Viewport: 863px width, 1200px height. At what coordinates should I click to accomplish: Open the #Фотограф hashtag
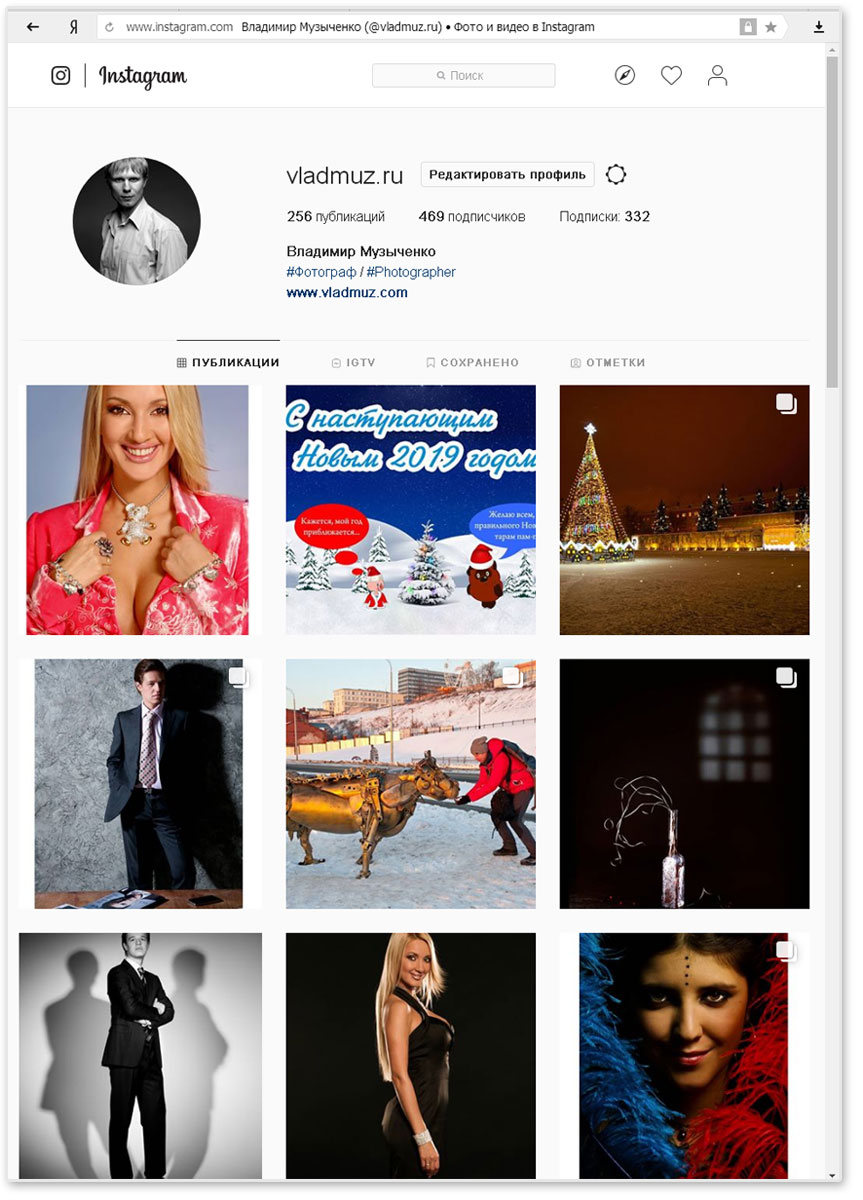pos(321,272)
